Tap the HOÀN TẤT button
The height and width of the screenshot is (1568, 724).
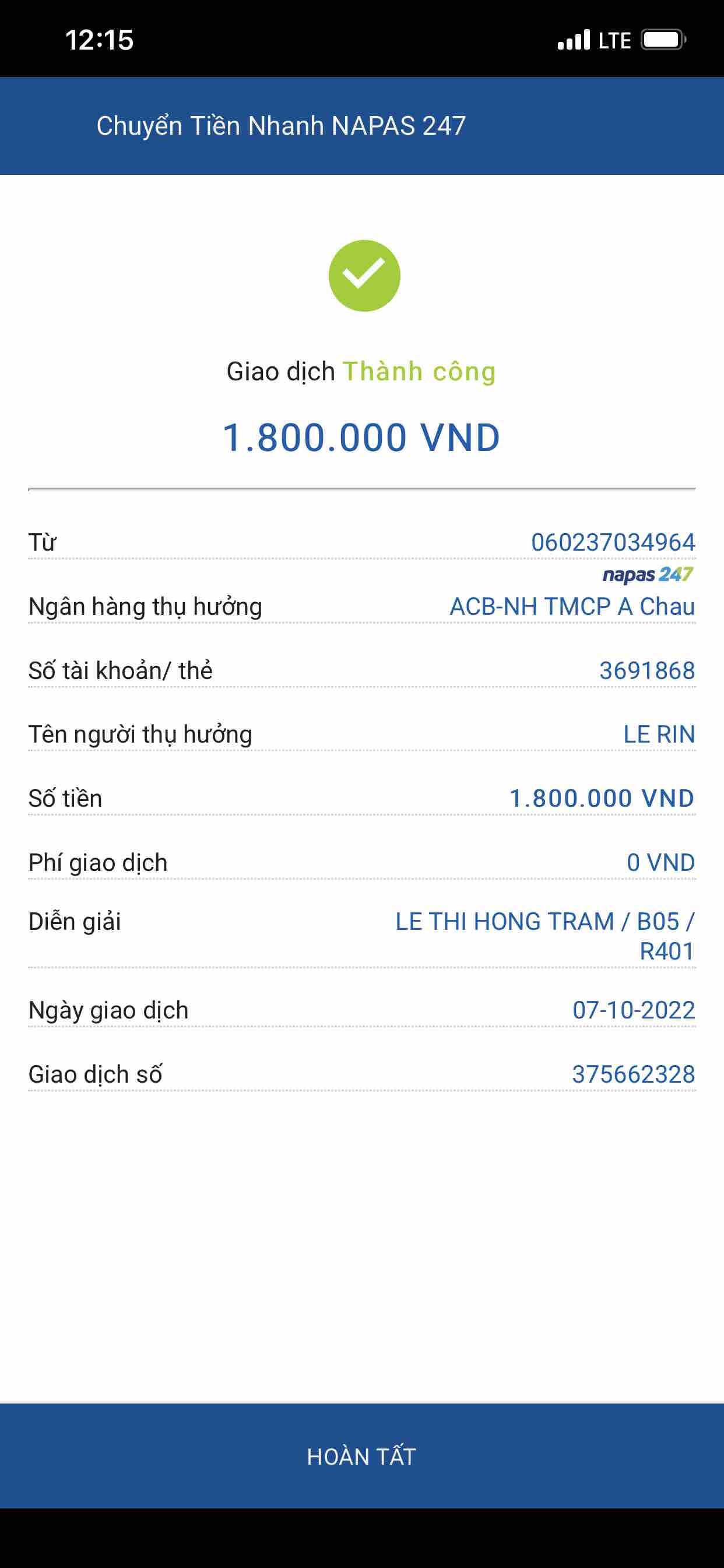point(361,1456)
